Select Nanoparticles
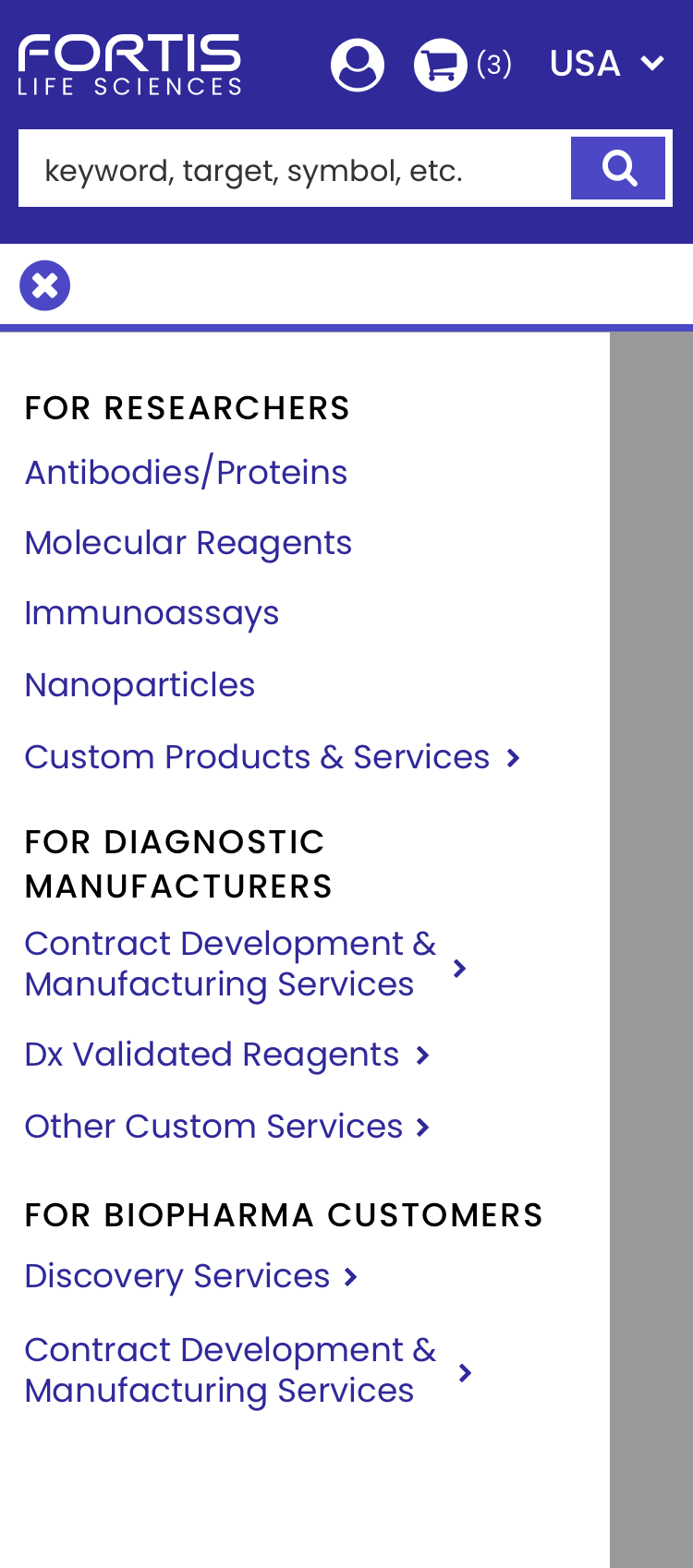The width and height of the screenshot is (693, 1568). (x=140, y=685)
